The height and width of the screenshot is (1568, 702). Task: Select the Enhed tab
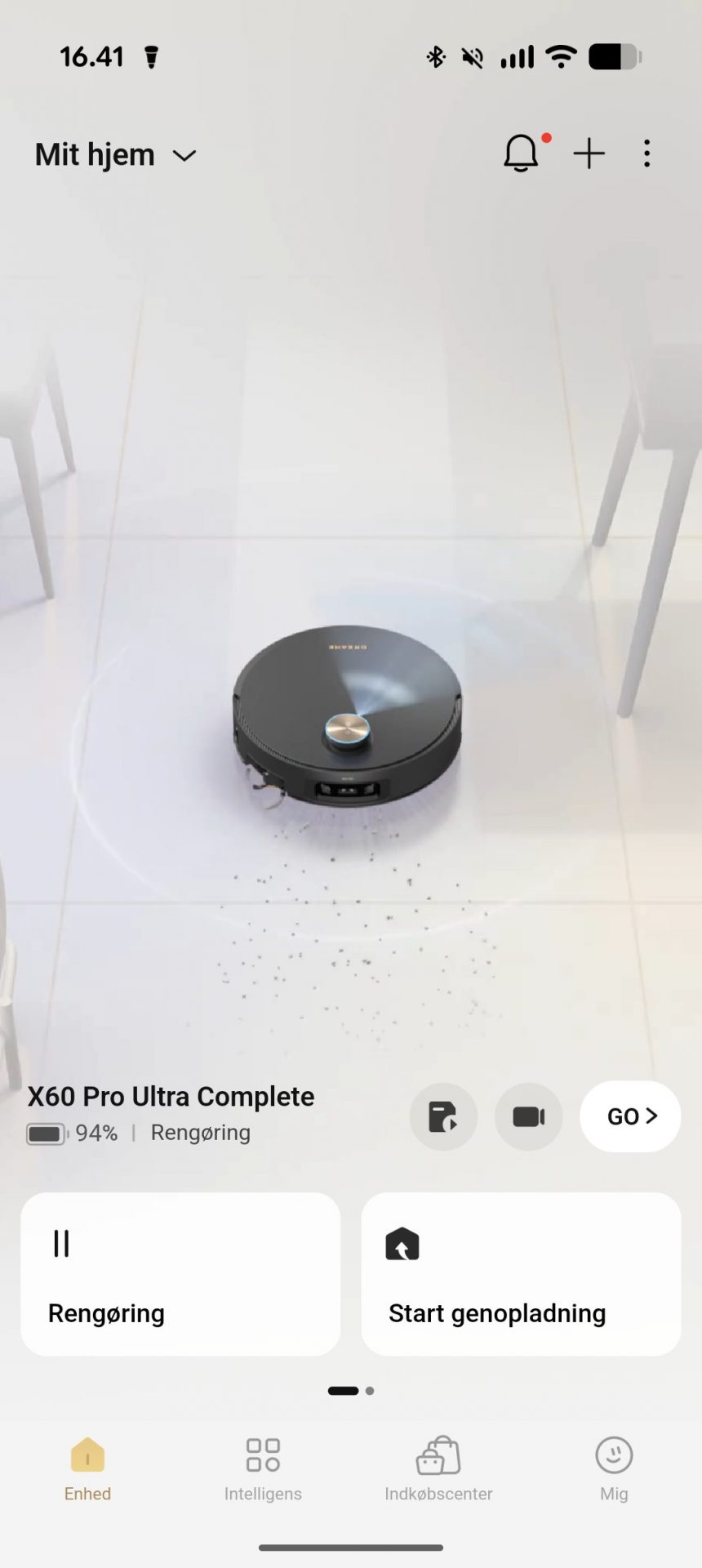pos(87,1470)
